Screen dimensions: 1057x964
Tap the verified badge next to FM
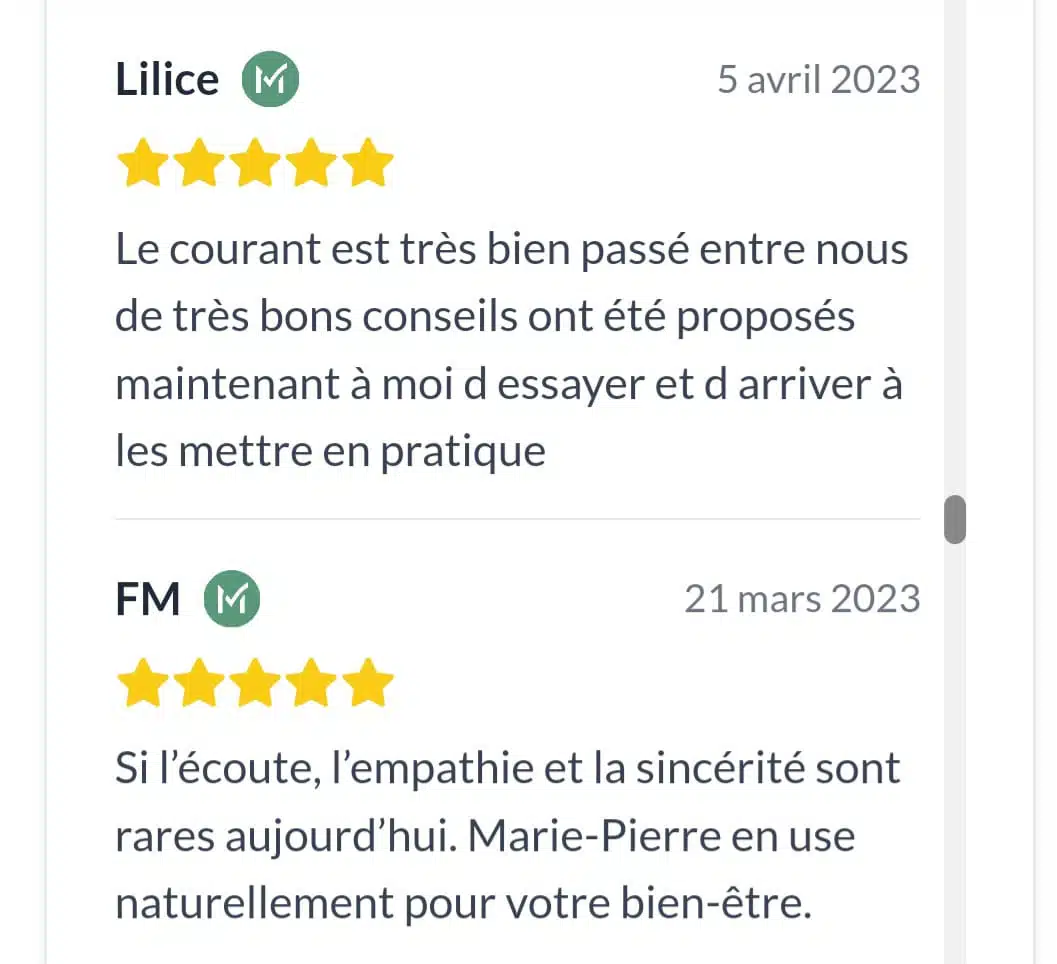pos(232,598)
